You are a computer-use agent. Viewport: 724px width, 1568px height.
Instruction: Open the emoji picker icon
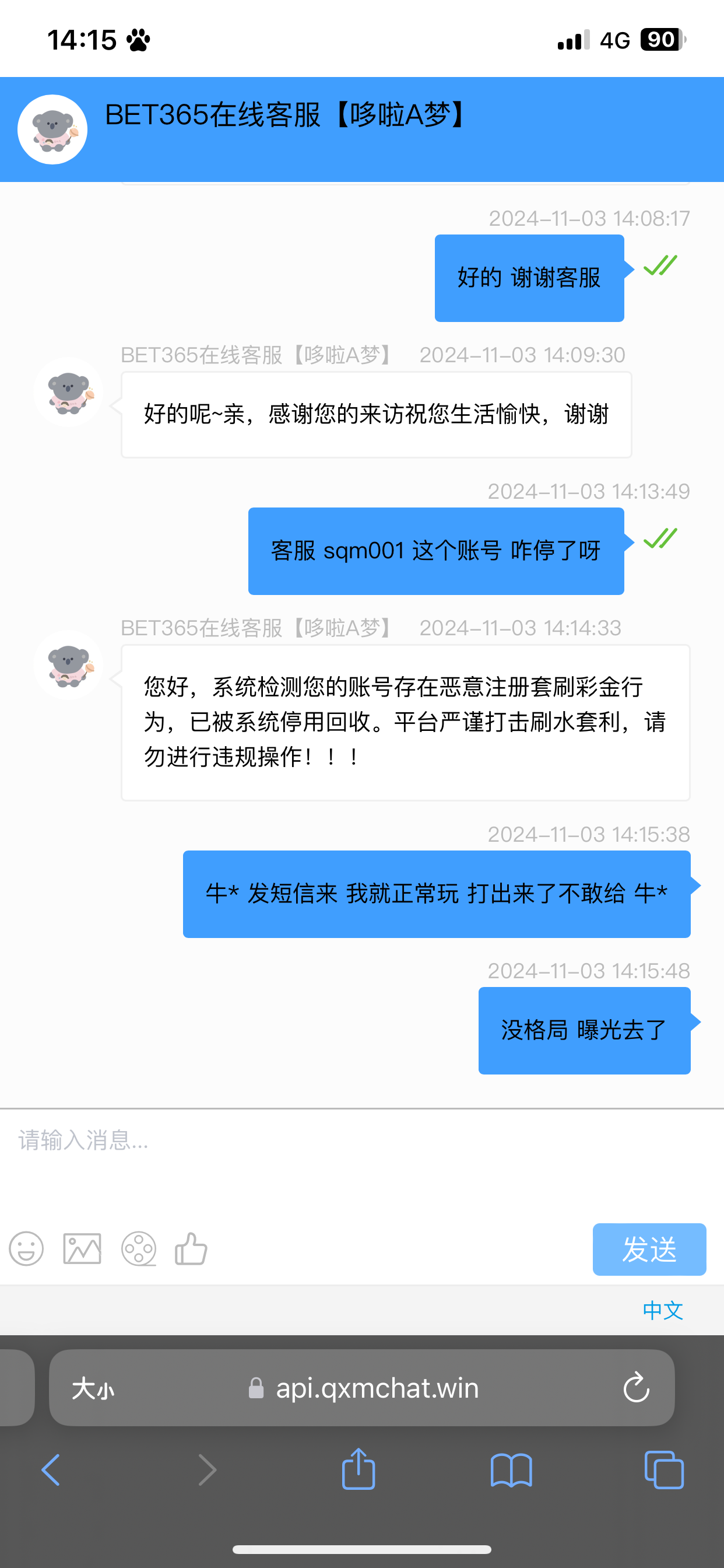26,1249
